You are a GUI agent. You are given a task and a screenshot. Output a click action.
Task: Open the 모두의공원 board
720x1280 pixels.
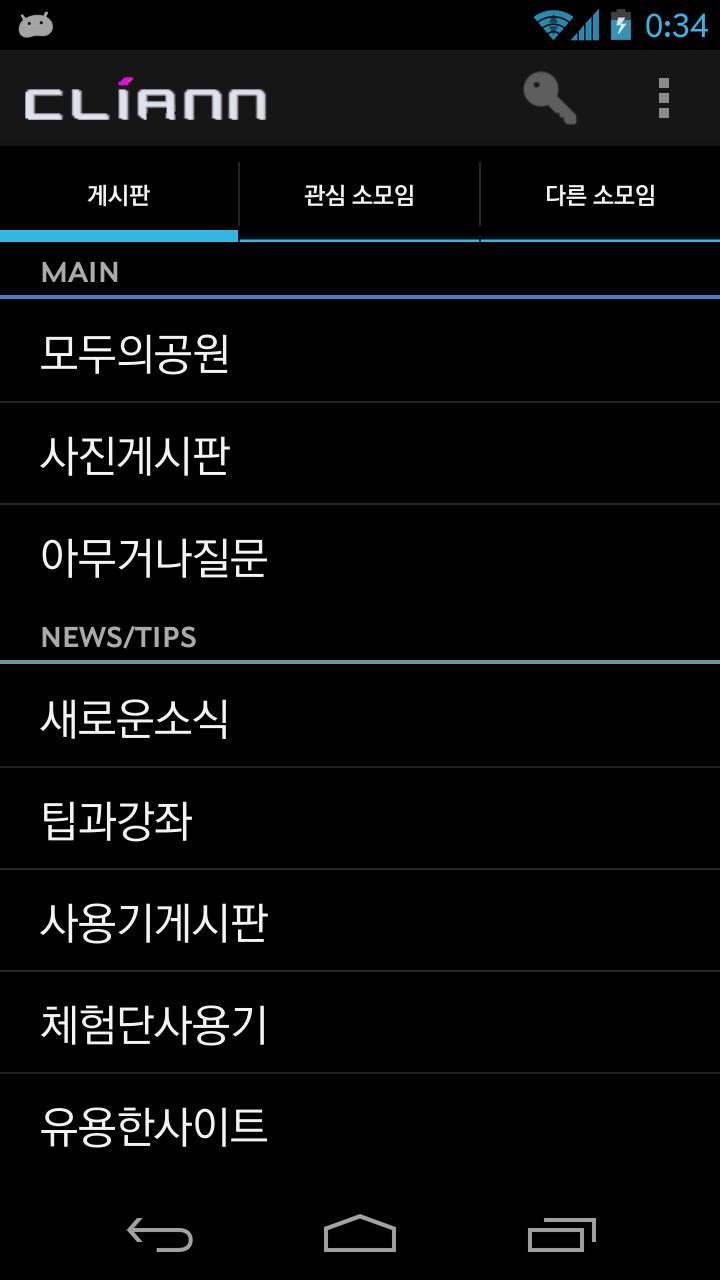click(x=360, y=352)
